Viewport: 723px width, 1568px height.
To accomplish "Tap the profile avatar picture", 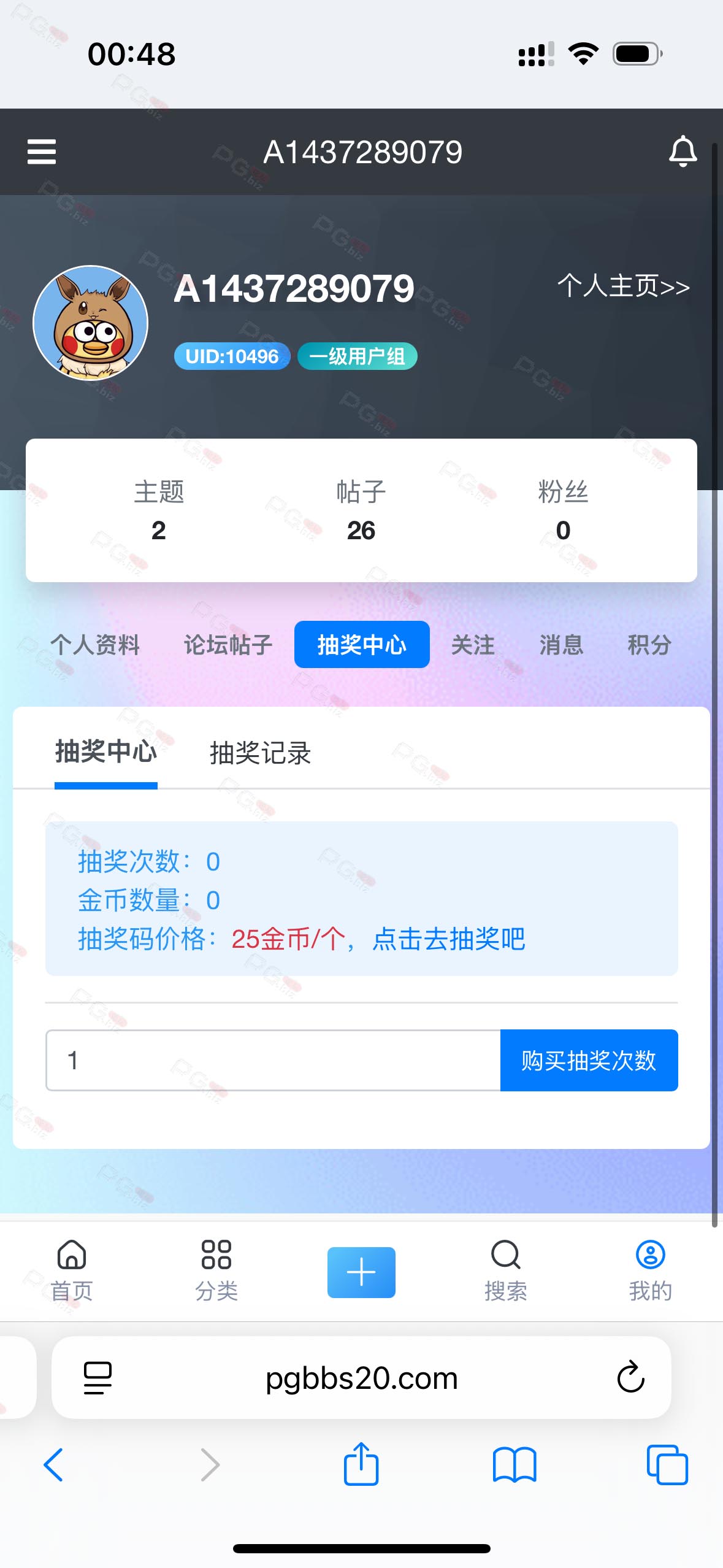I will 91,323.
